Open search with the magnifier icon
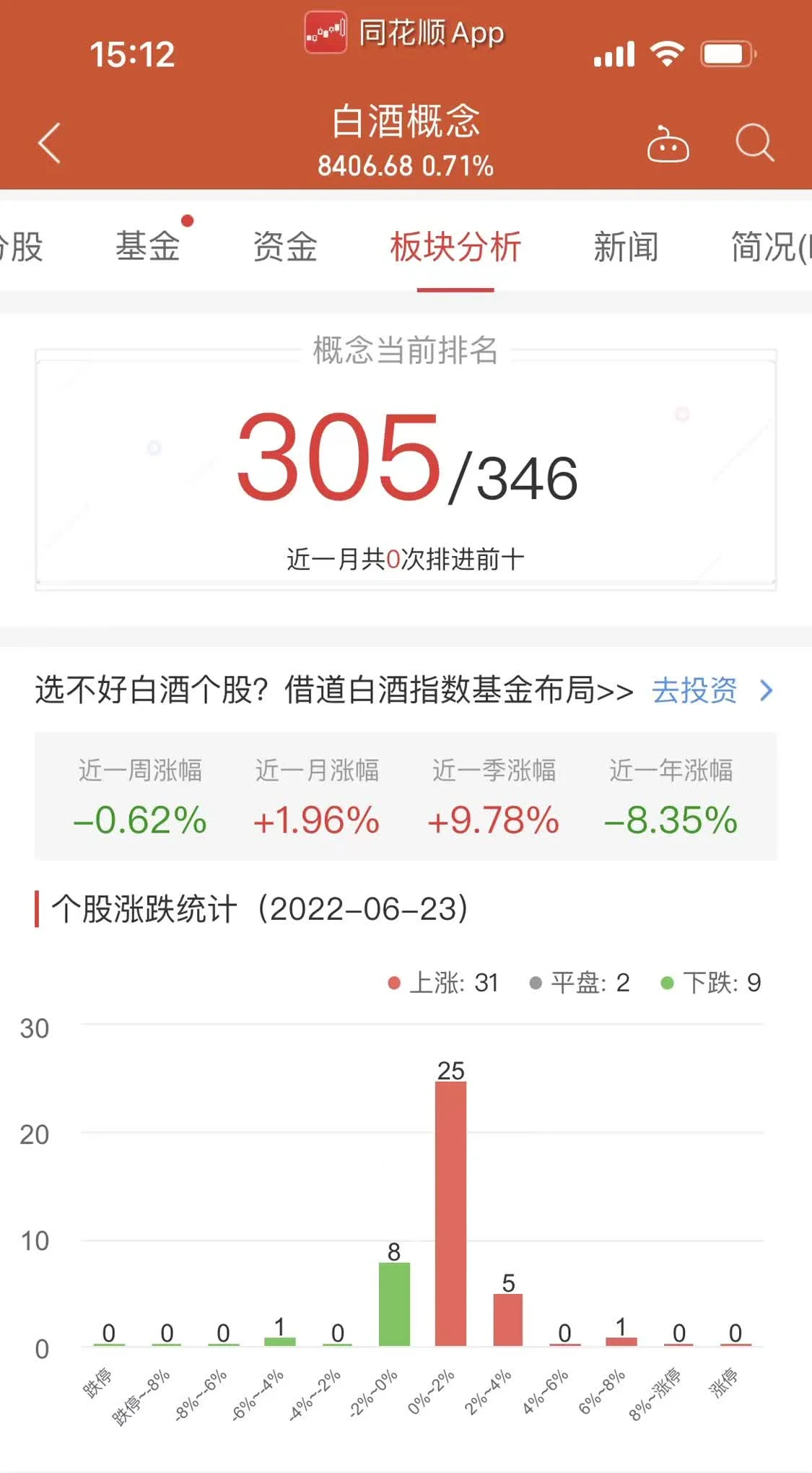 [755, 142]
